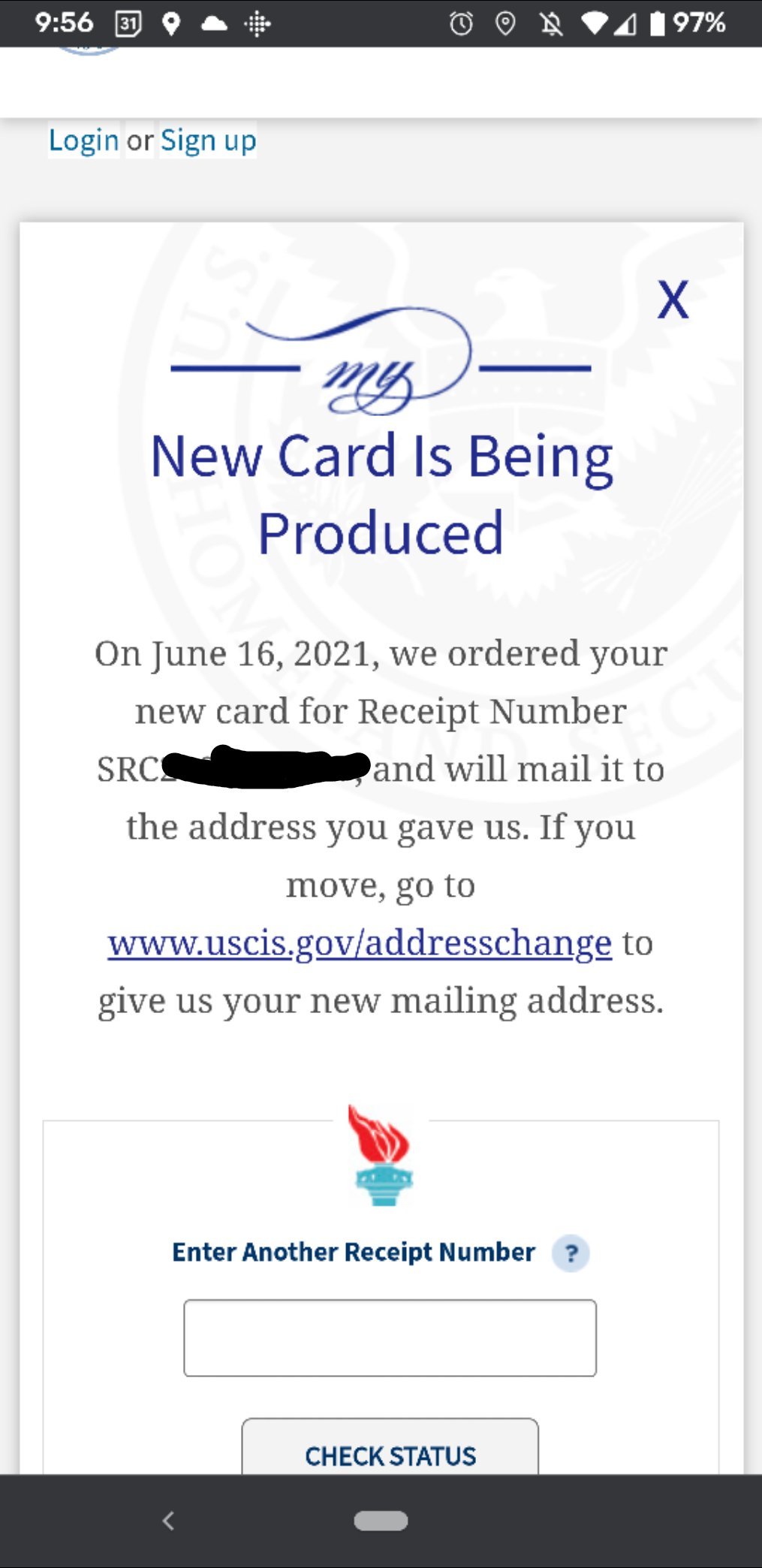Tap the Login link

pyautogui.click(x=83, y=140)
